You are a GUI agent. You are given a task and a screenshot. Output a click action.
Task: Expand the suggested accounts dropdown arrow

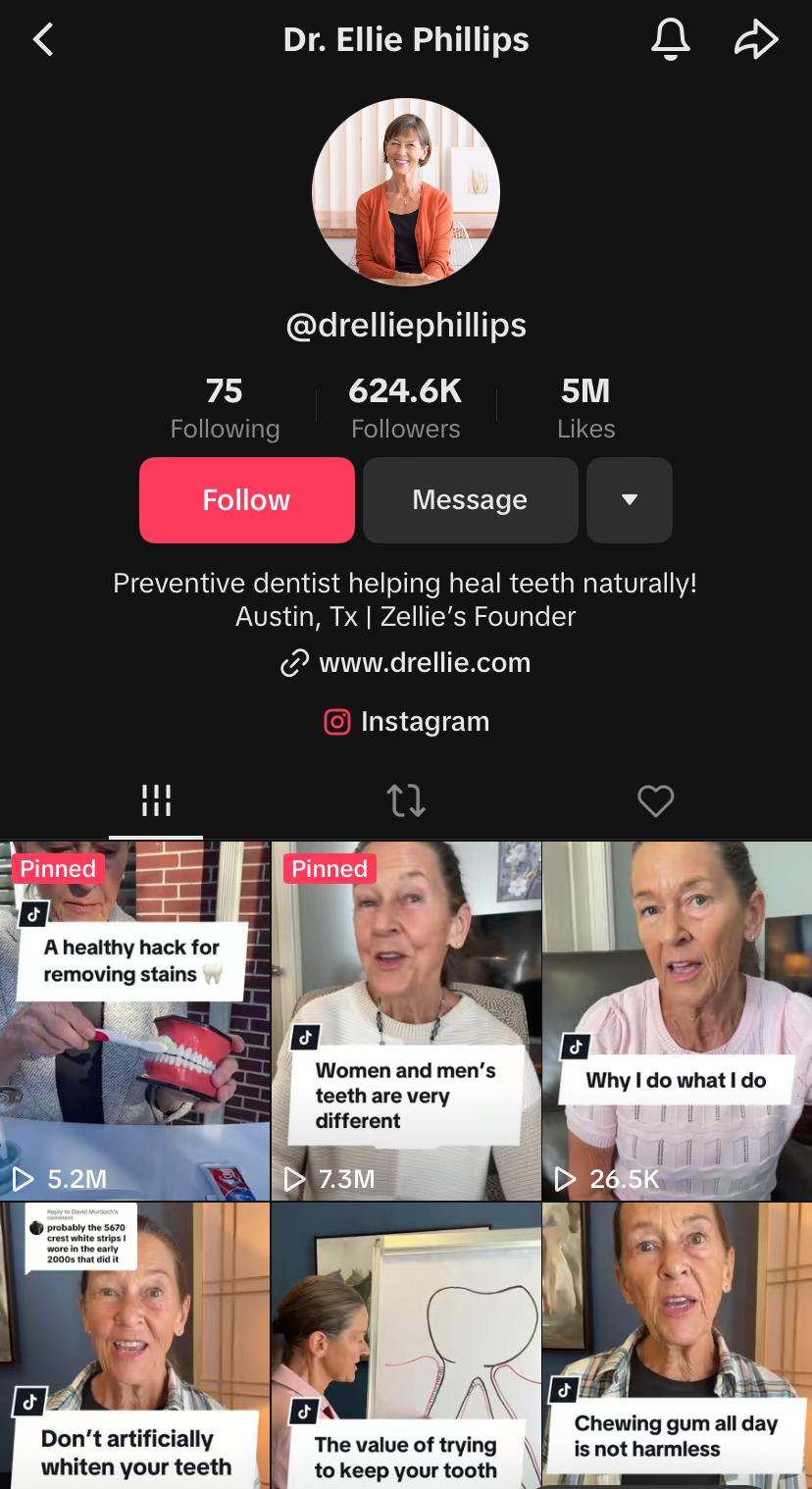click(630, 500)
